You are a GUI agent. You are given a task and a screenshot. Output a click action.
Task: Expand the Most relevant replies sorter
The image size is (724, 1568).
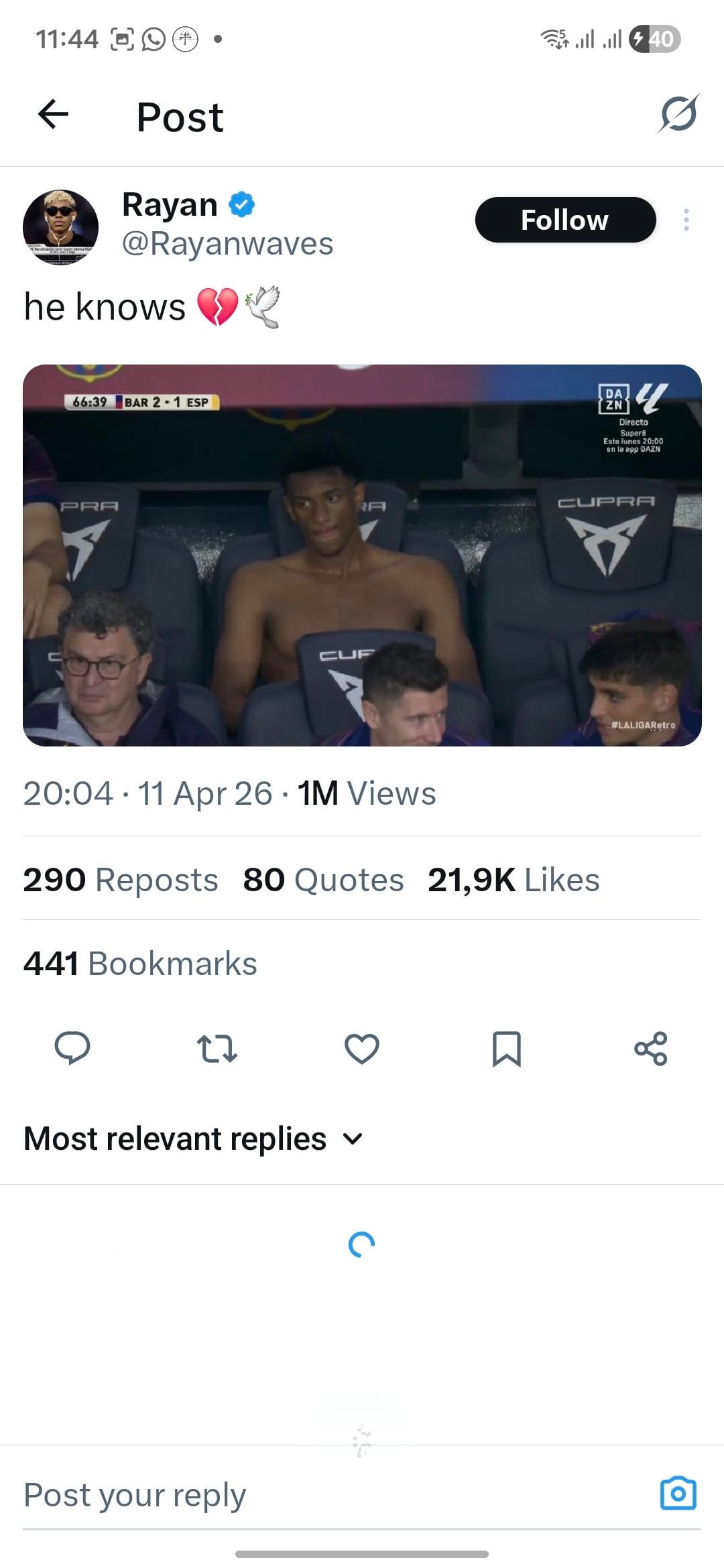click(x=194, y=1138)
